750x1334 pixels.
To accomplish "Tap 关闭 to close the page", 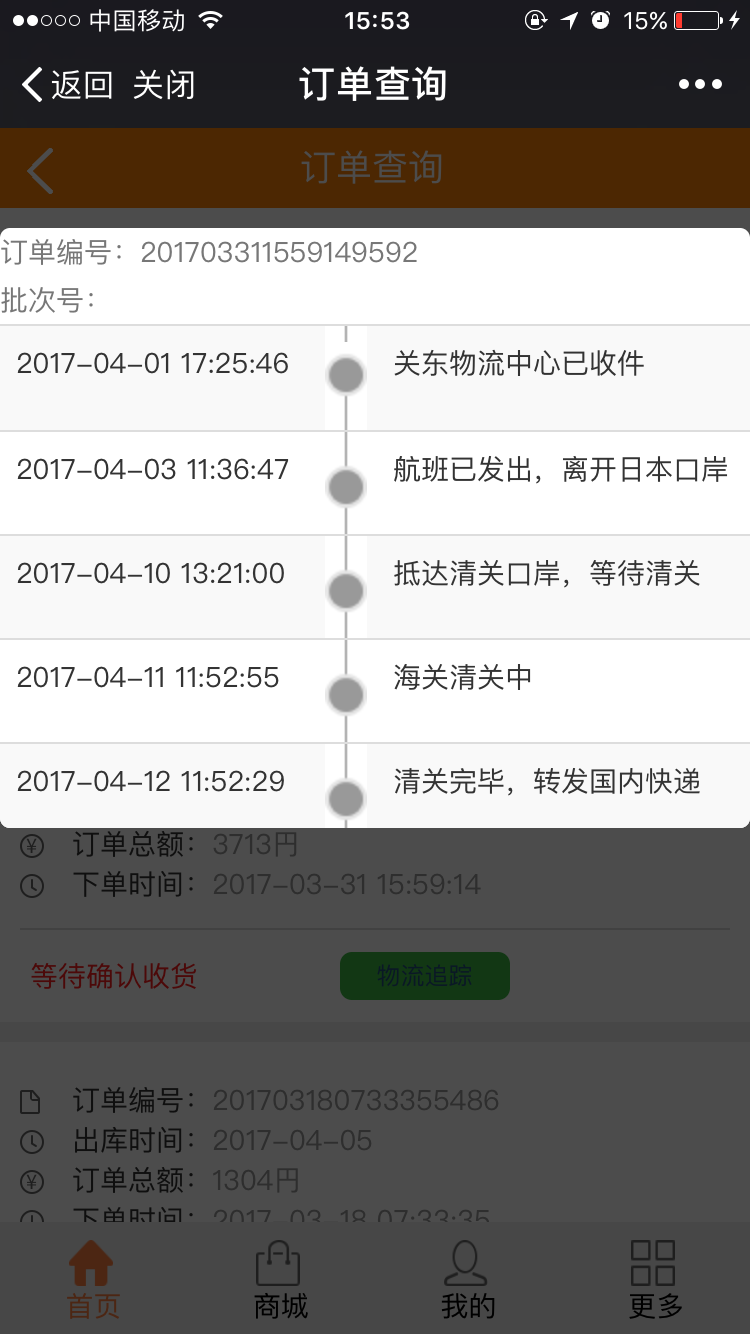I will click(x=163, y=85).
